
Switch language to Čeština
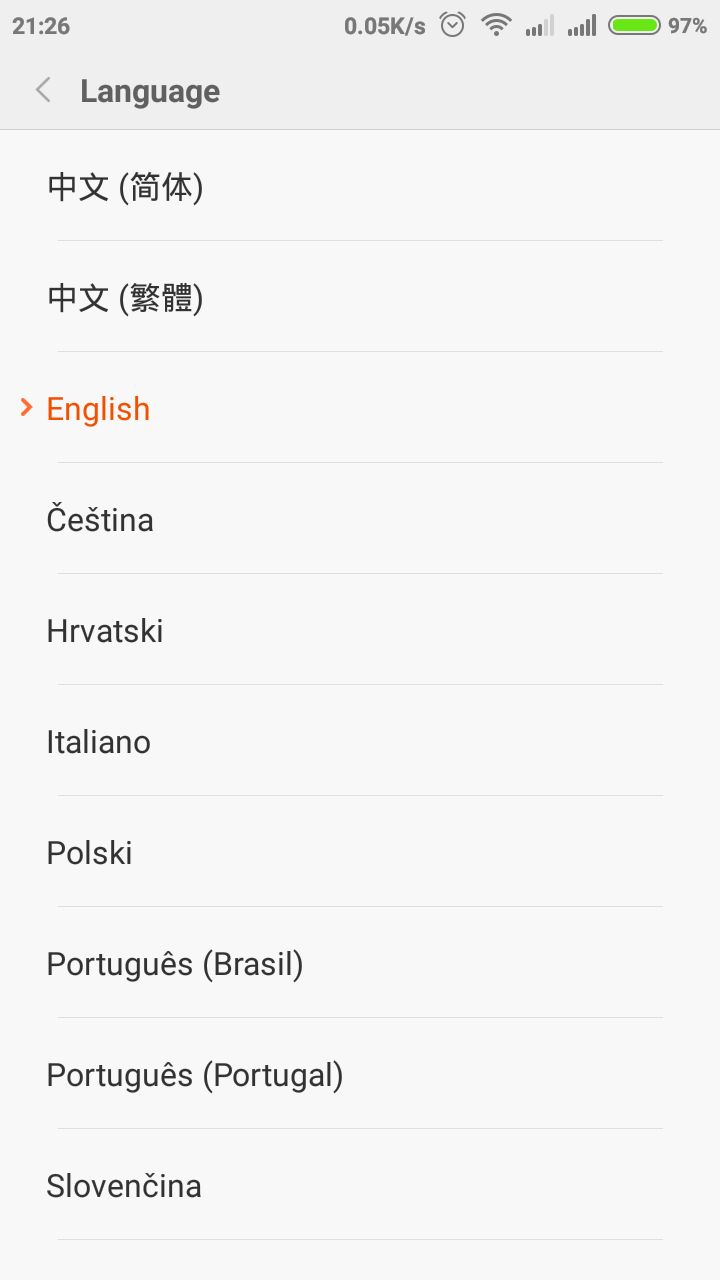coord(360,519)
